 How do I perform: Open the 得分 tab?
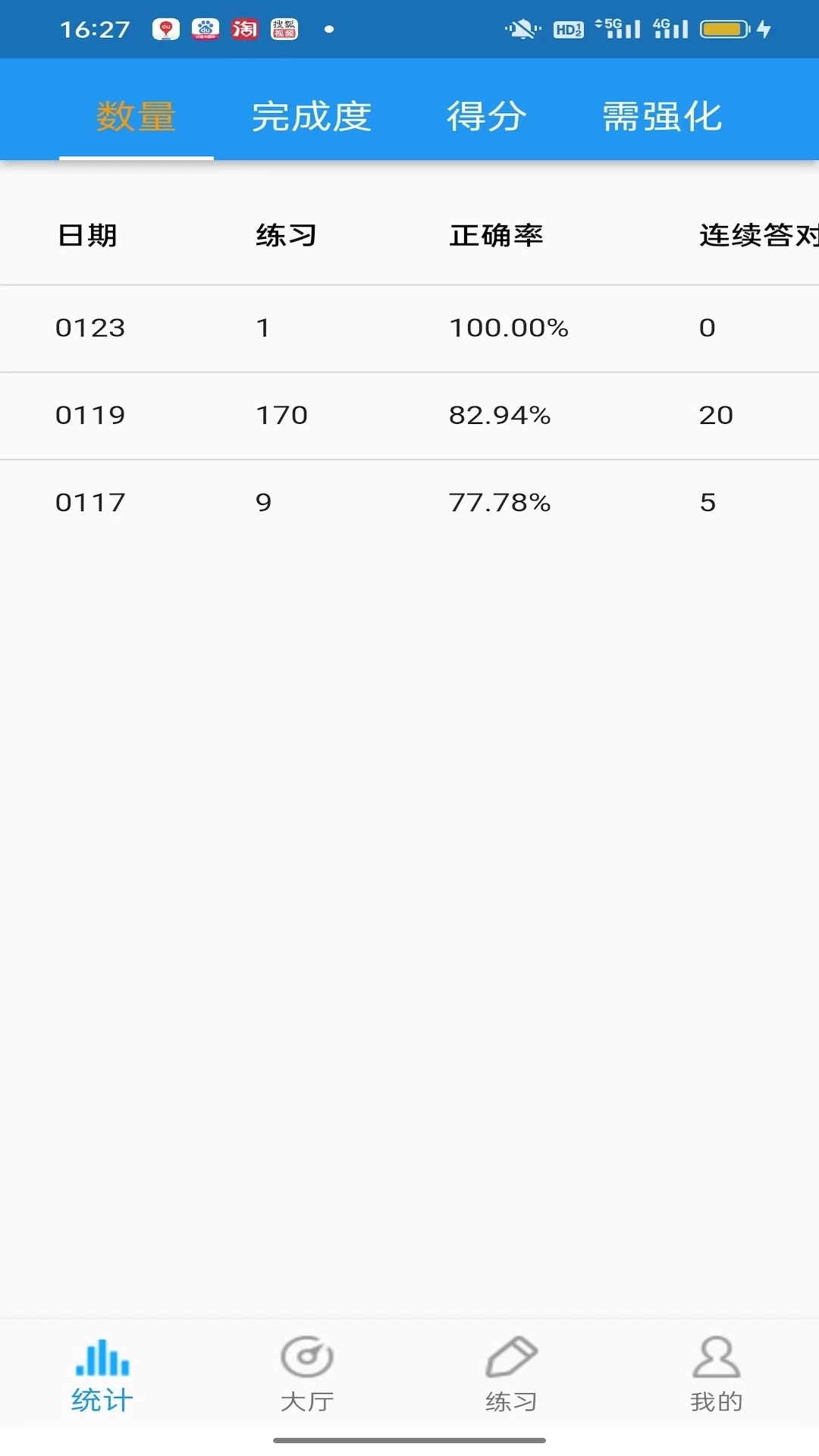[x=486, y=116]
